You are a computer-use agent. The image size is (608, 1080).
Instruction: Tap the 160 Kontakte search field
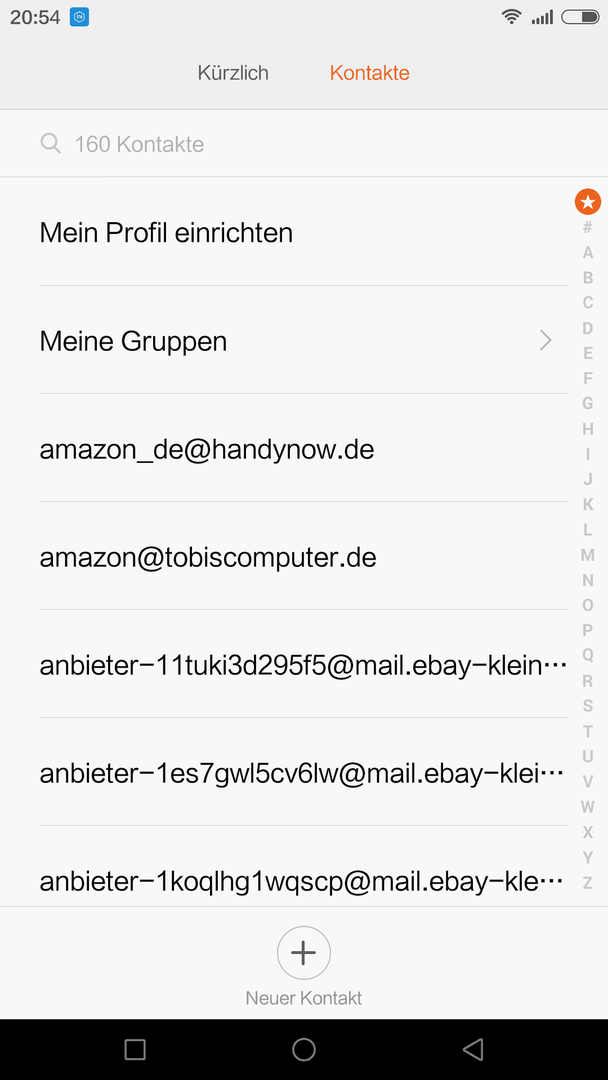[x=304, y=144]
